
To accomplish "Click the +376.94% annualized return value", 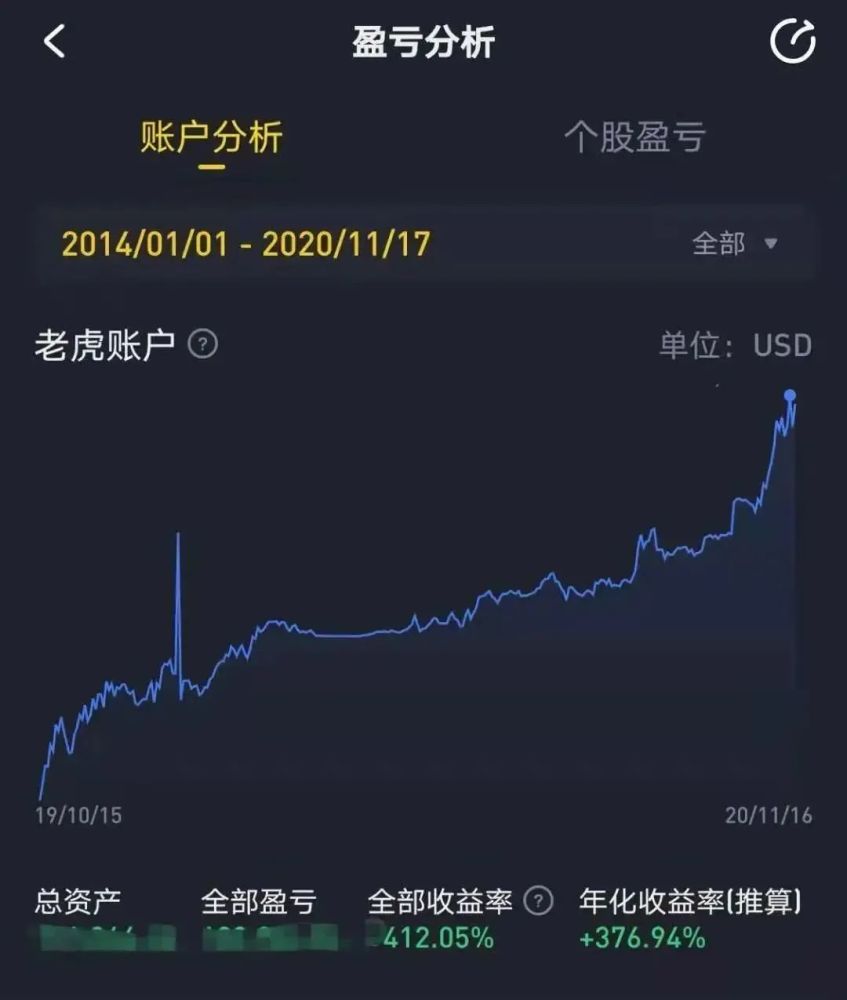I will (642, 940).
